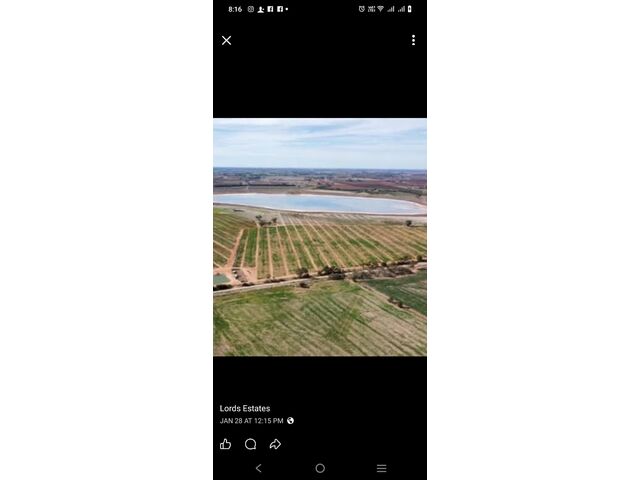The width and height of the screenshot is (640, 480).
Task: Close the photo viewer
Action: (x=226, y=40)
